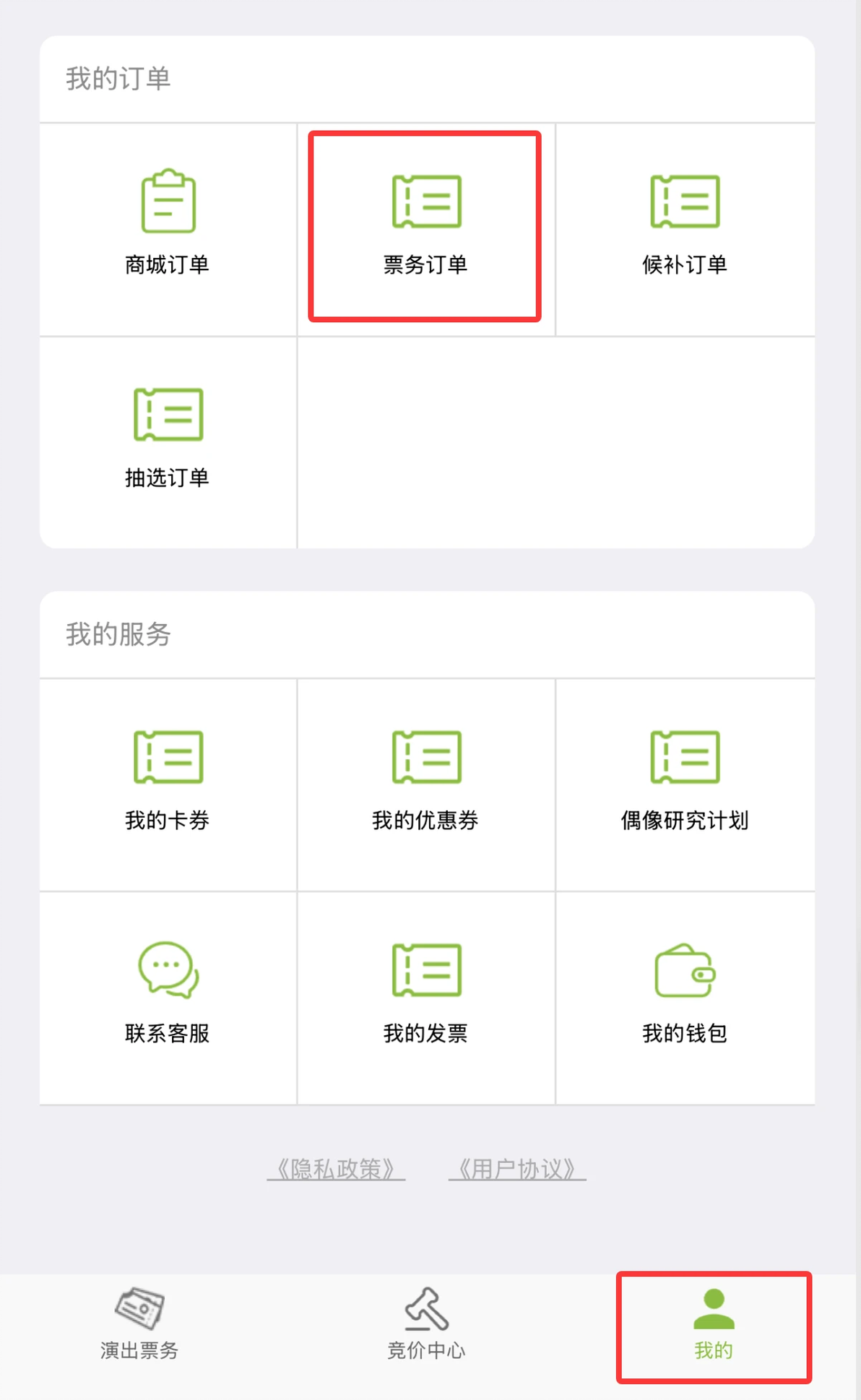The width and height of the screenshot is (861, 1400).
Task: Open 抽选订单 lottery orders
Action: (x=168, y=442)
